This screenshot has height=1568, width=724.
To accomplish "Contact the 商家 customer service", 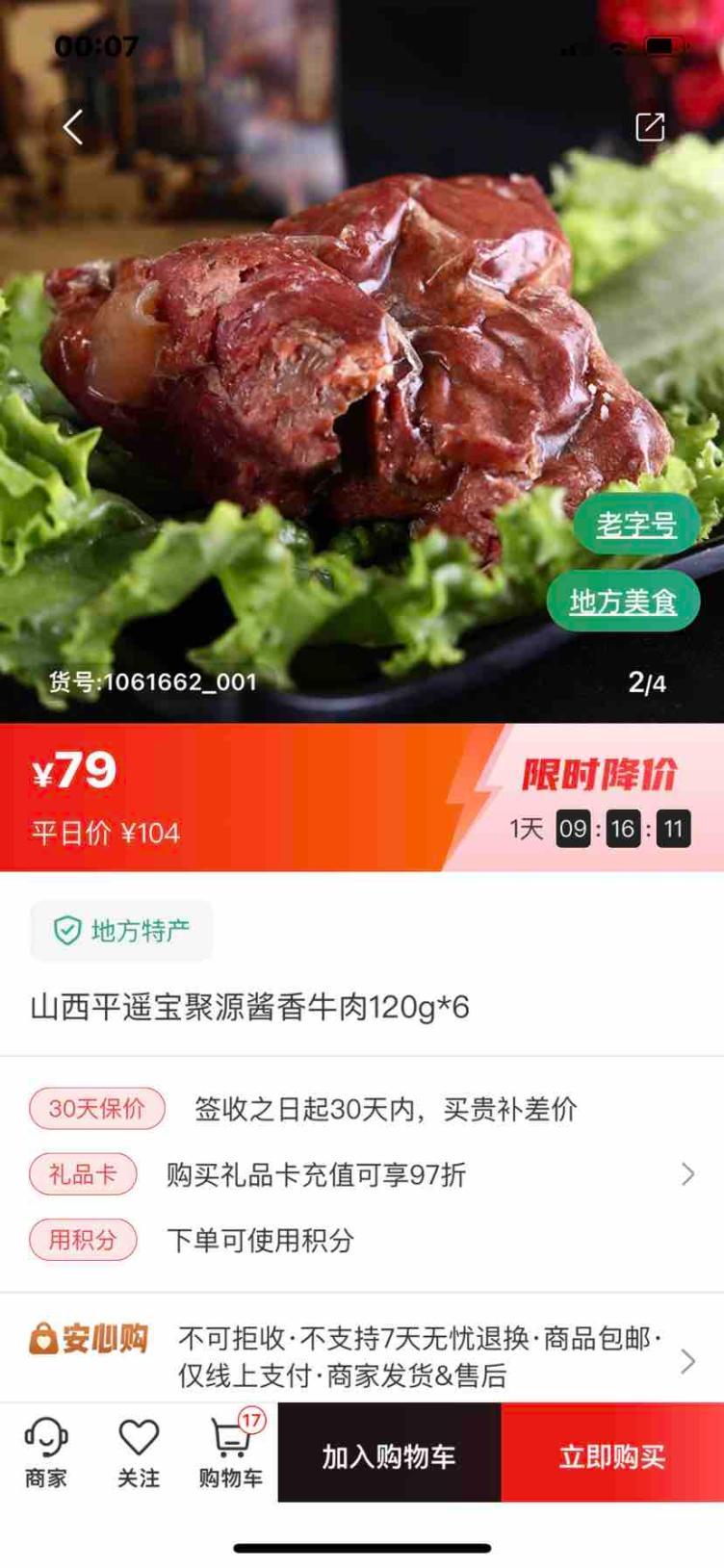I will coord(46,1452).
